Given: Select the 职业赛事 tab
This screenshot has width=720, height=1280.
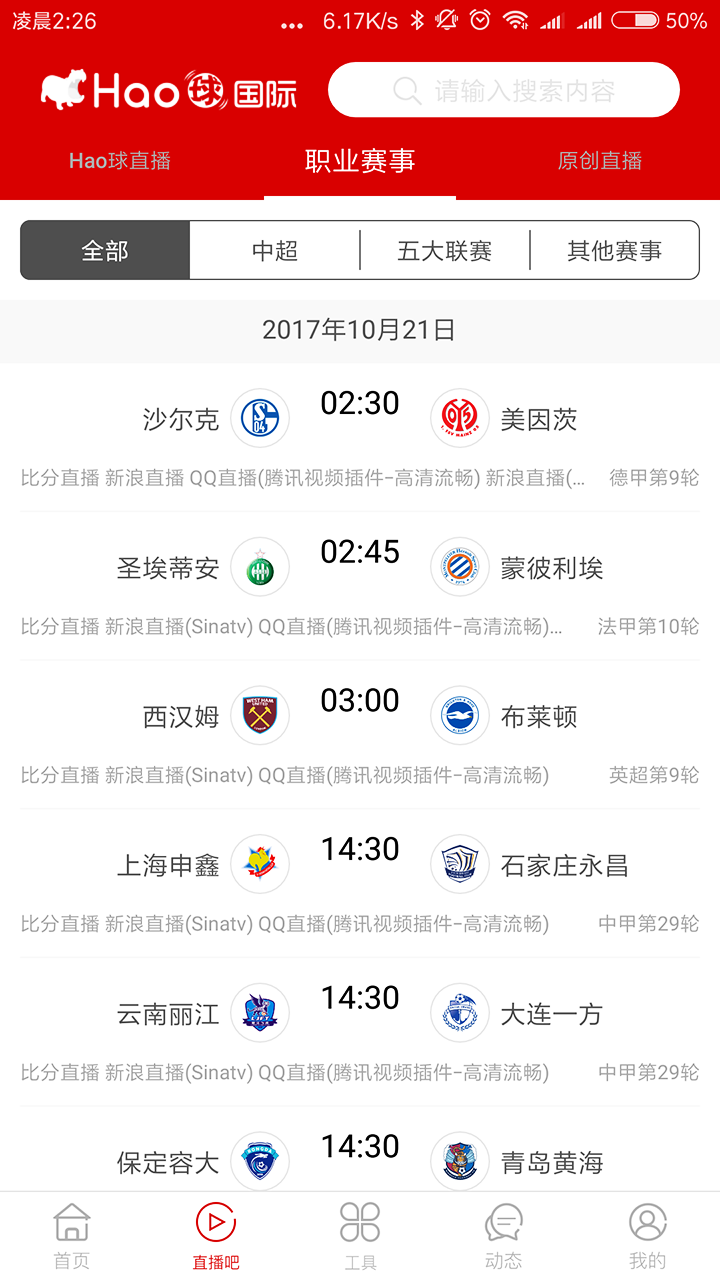Looking at the screenshot, I should pos(360,161).
